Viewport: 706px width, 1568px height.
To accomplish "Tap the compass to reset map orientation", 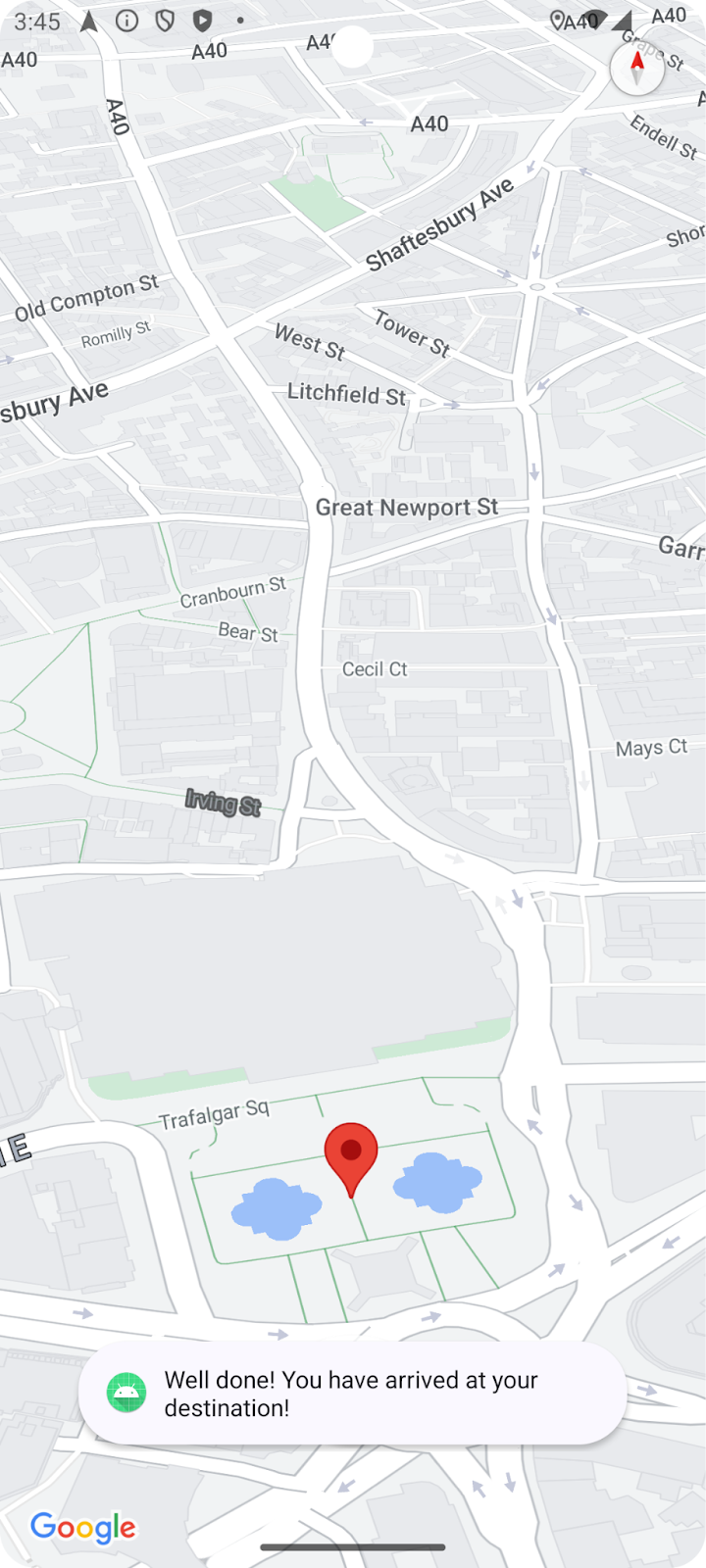I will [x=636, y=68].
